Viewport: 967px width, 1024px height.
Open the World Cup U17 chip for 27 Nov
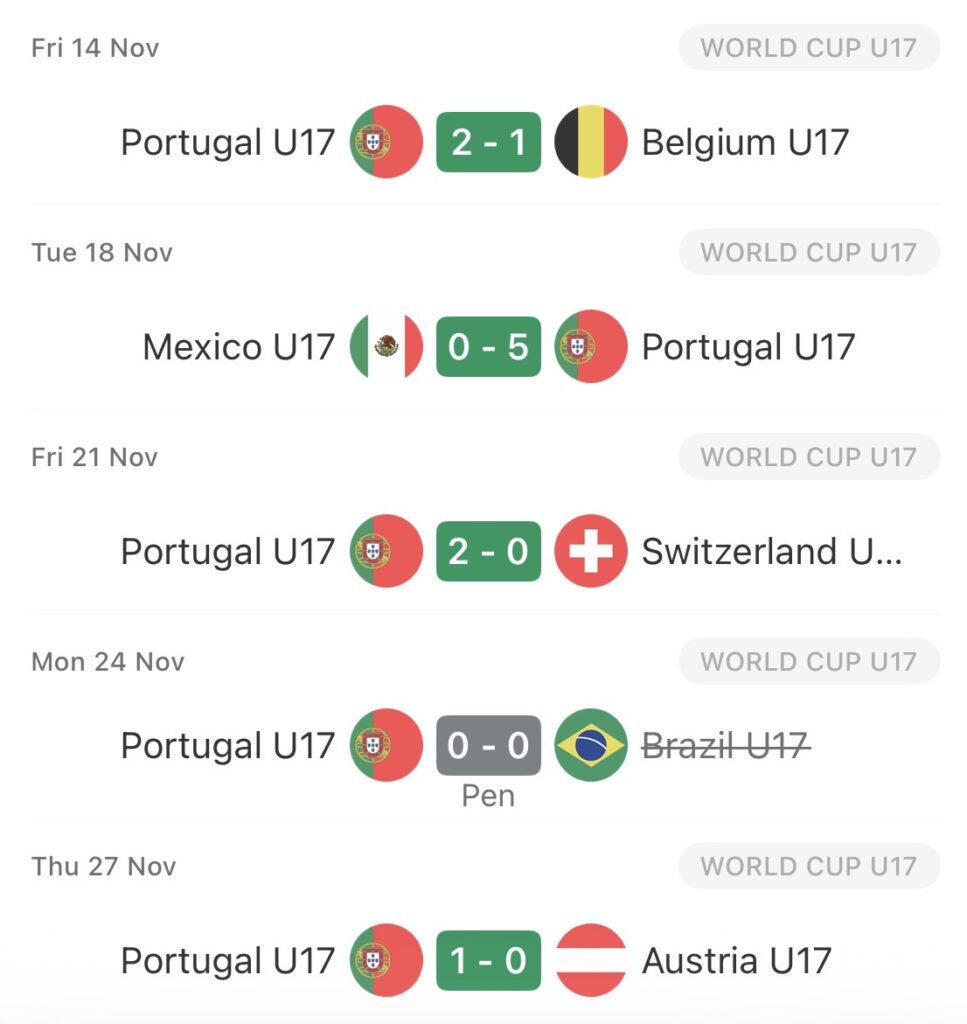pyautogui.click(x=808, y=866)
